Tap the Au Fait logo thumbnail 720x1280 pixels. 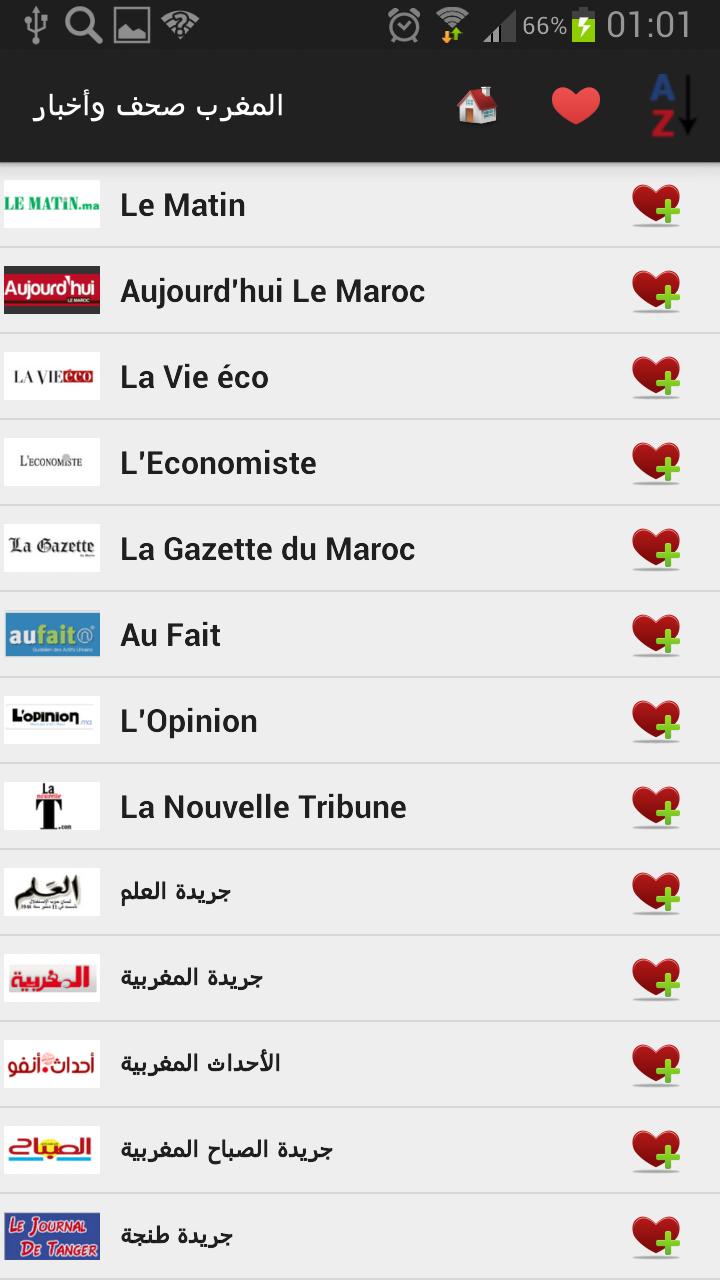click(x=51, y=634)
